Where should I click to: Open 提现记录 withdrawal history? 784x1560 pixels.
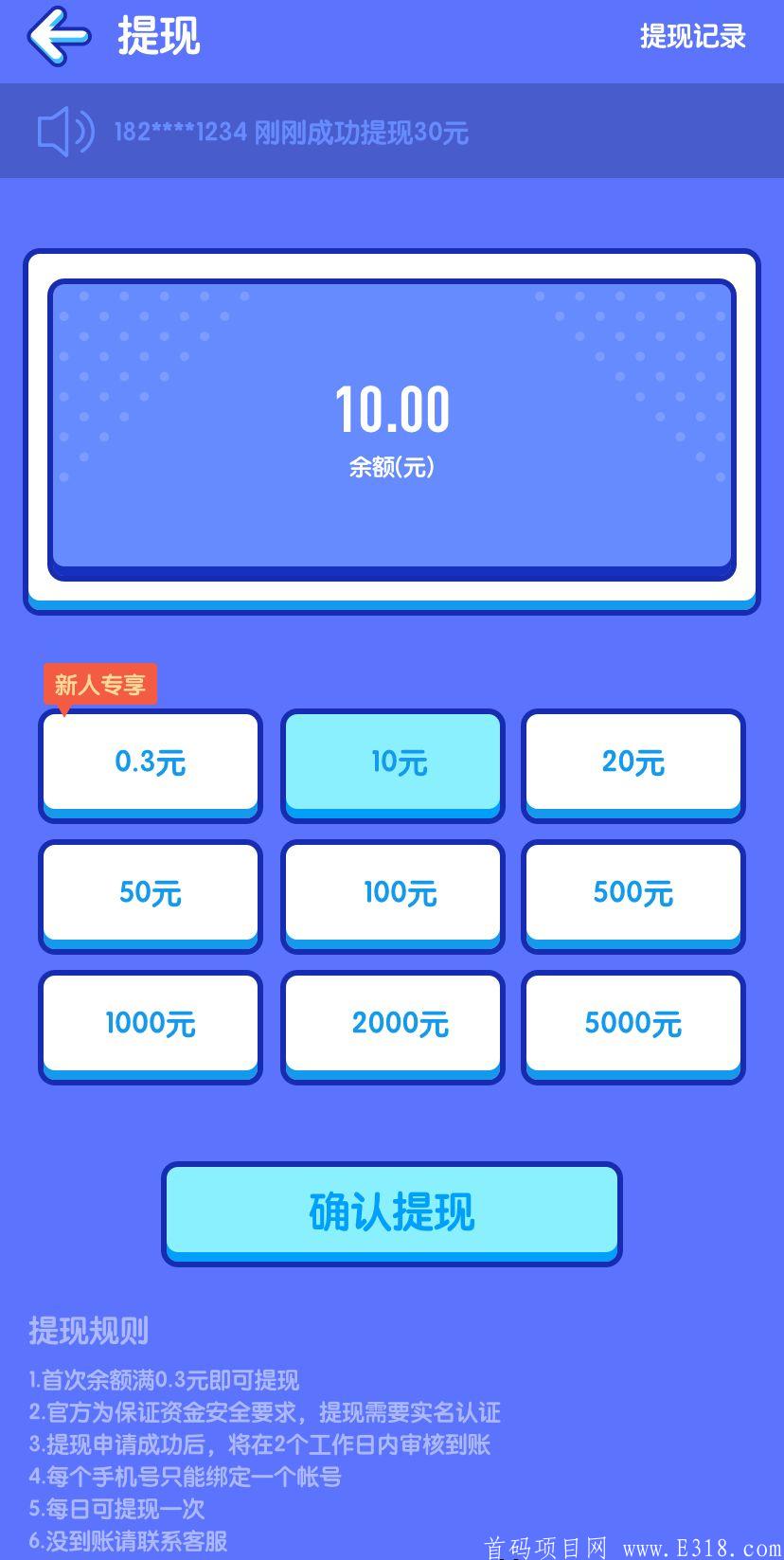(x=692, y=37)
